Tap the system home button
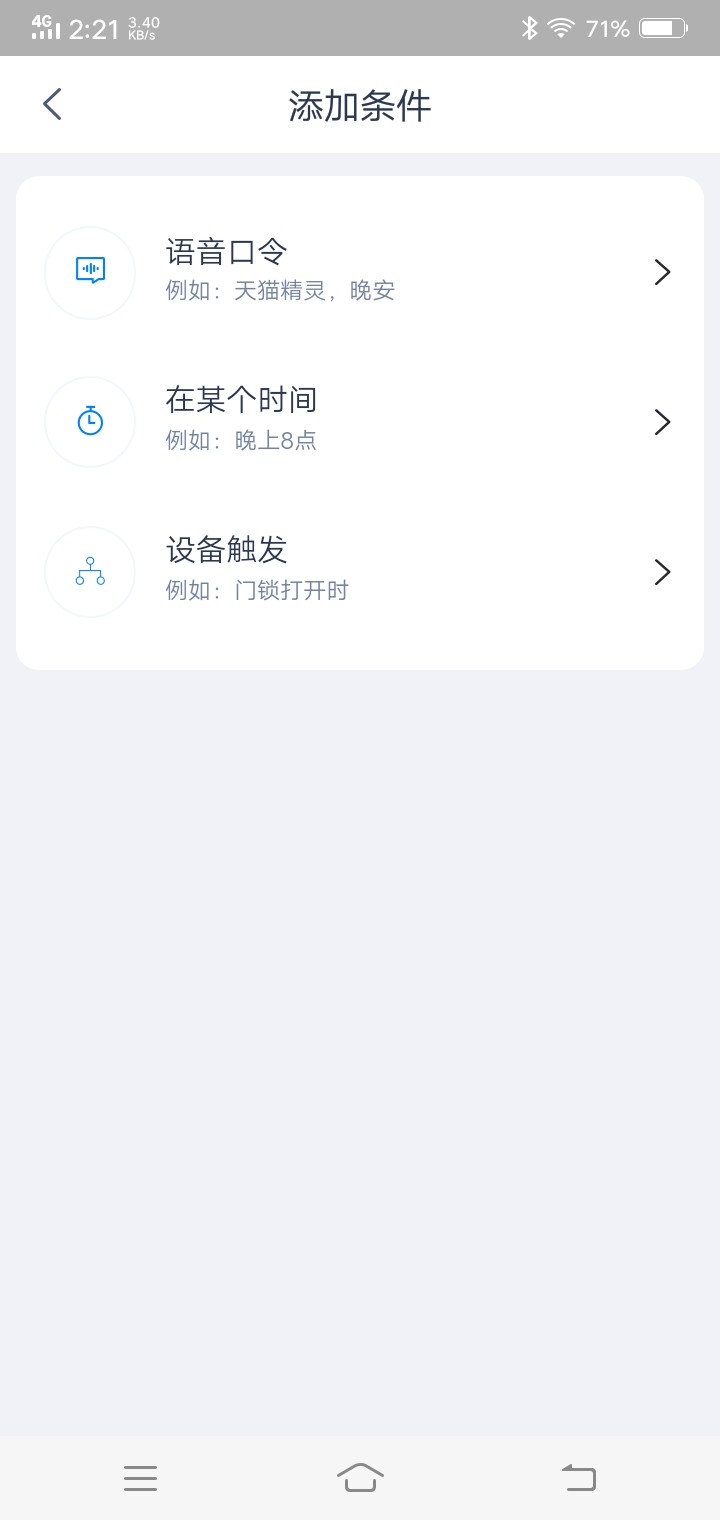The width and height of the screenshot is (720, 1520). pyautogui.click(x=360, y=1477)
